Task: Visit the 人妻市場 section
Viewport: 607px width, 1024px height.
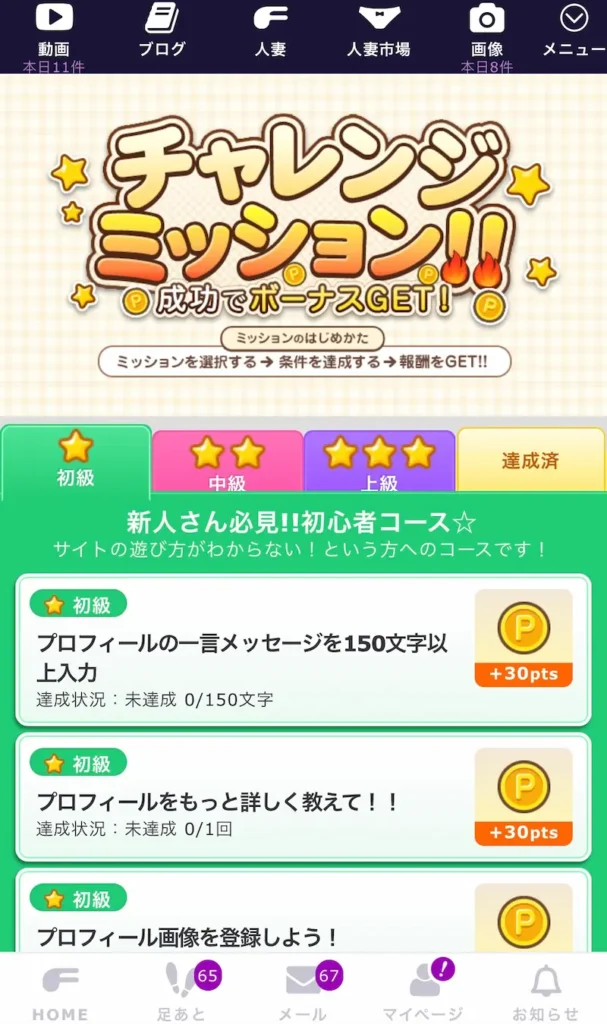Action: [378, 31]
